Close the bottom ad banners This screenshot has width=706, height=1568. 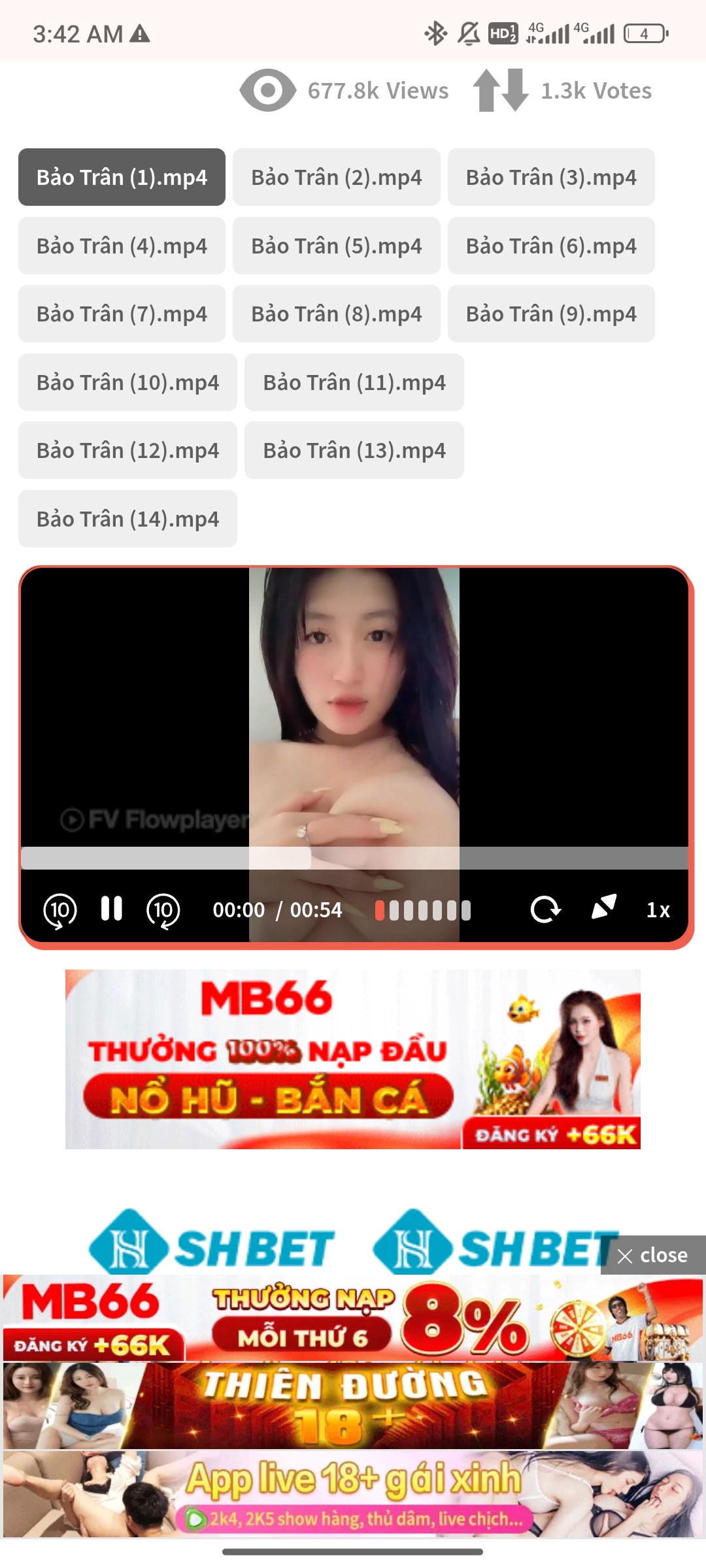pyautogui.click(x=652, y=1255)
